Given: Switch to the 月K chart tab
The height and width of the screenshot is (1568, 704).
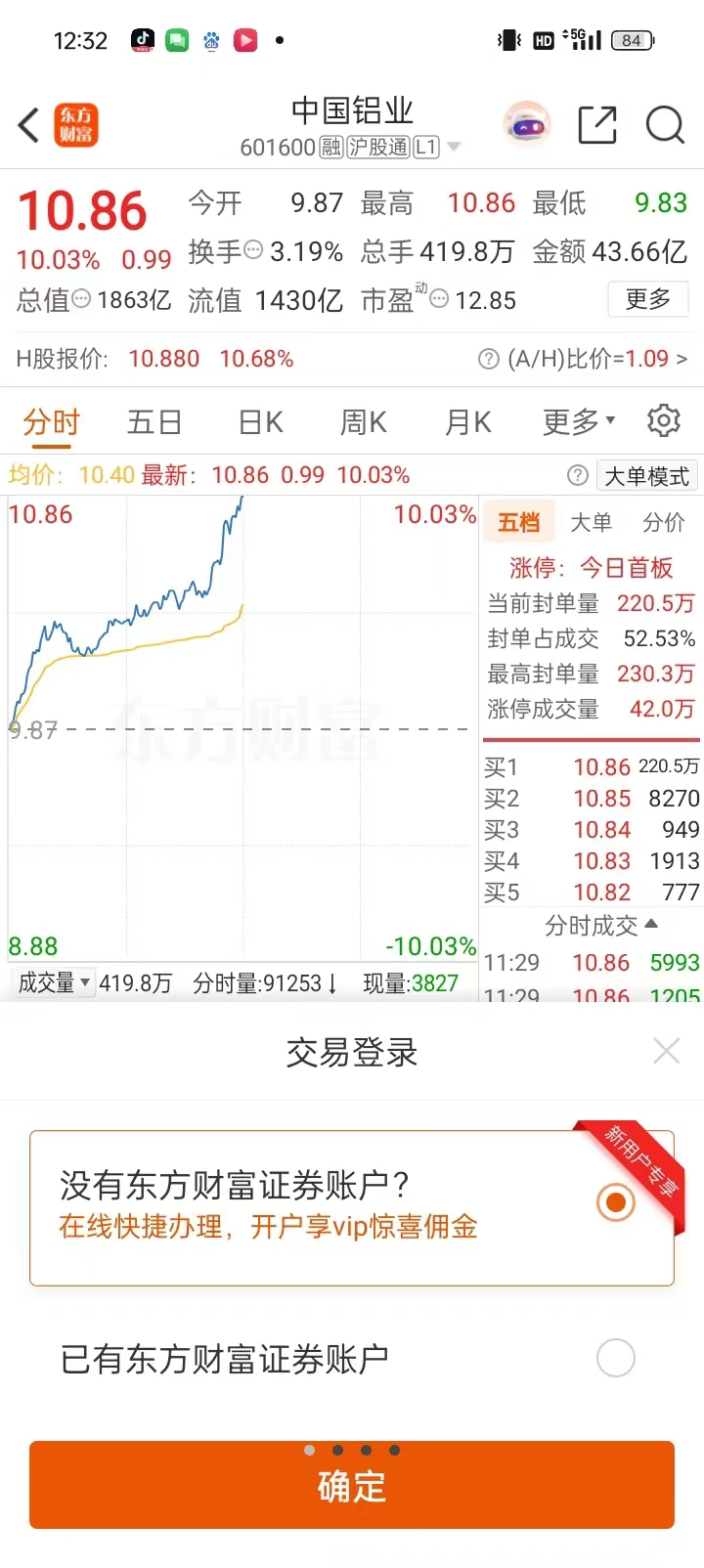Looking at the screenshot, I should point(468,422).
